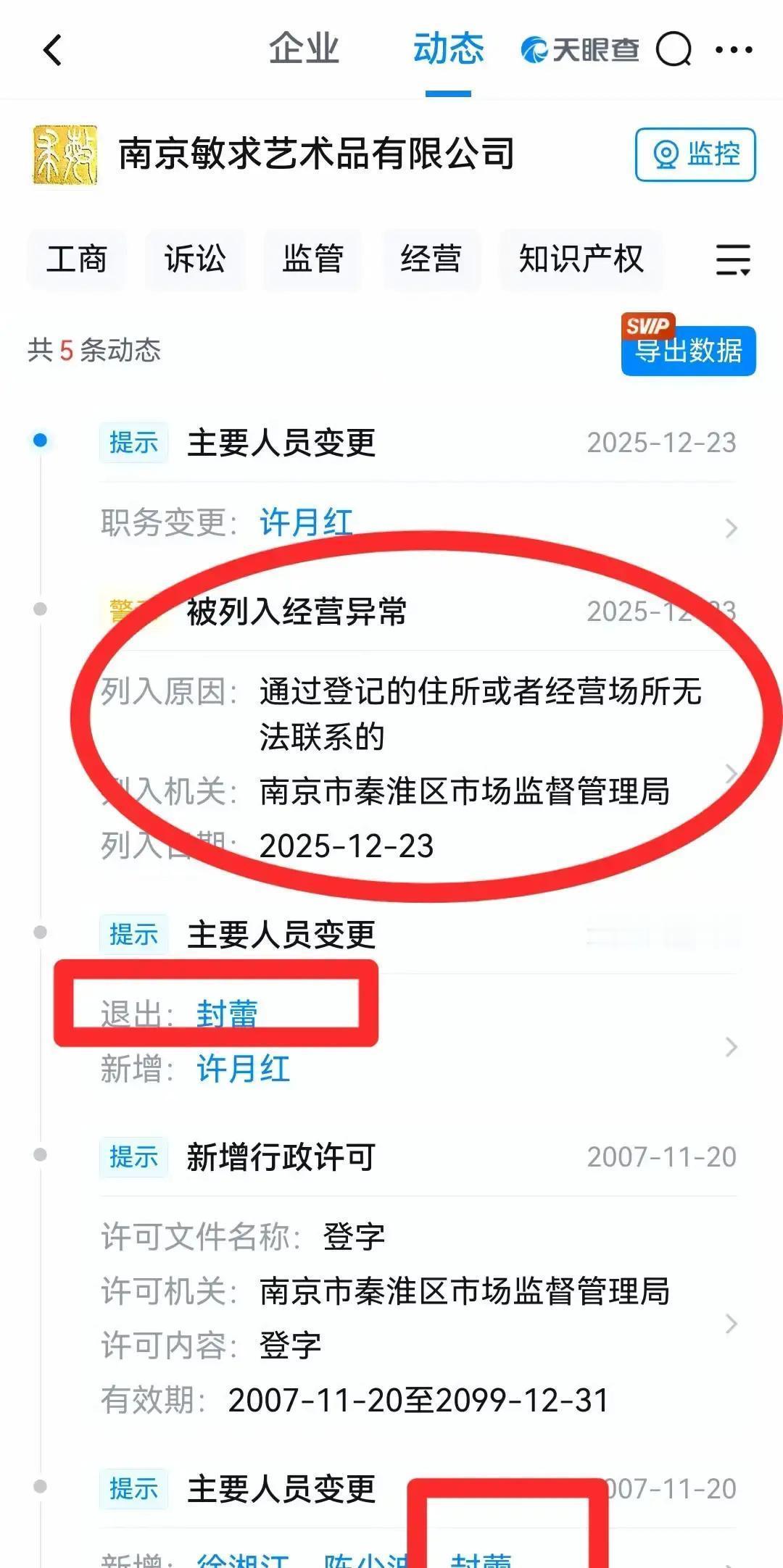The width and height of the screenshot is (783, 1568).
Task: Open the 知识产权 category
Action: (580, 261)
